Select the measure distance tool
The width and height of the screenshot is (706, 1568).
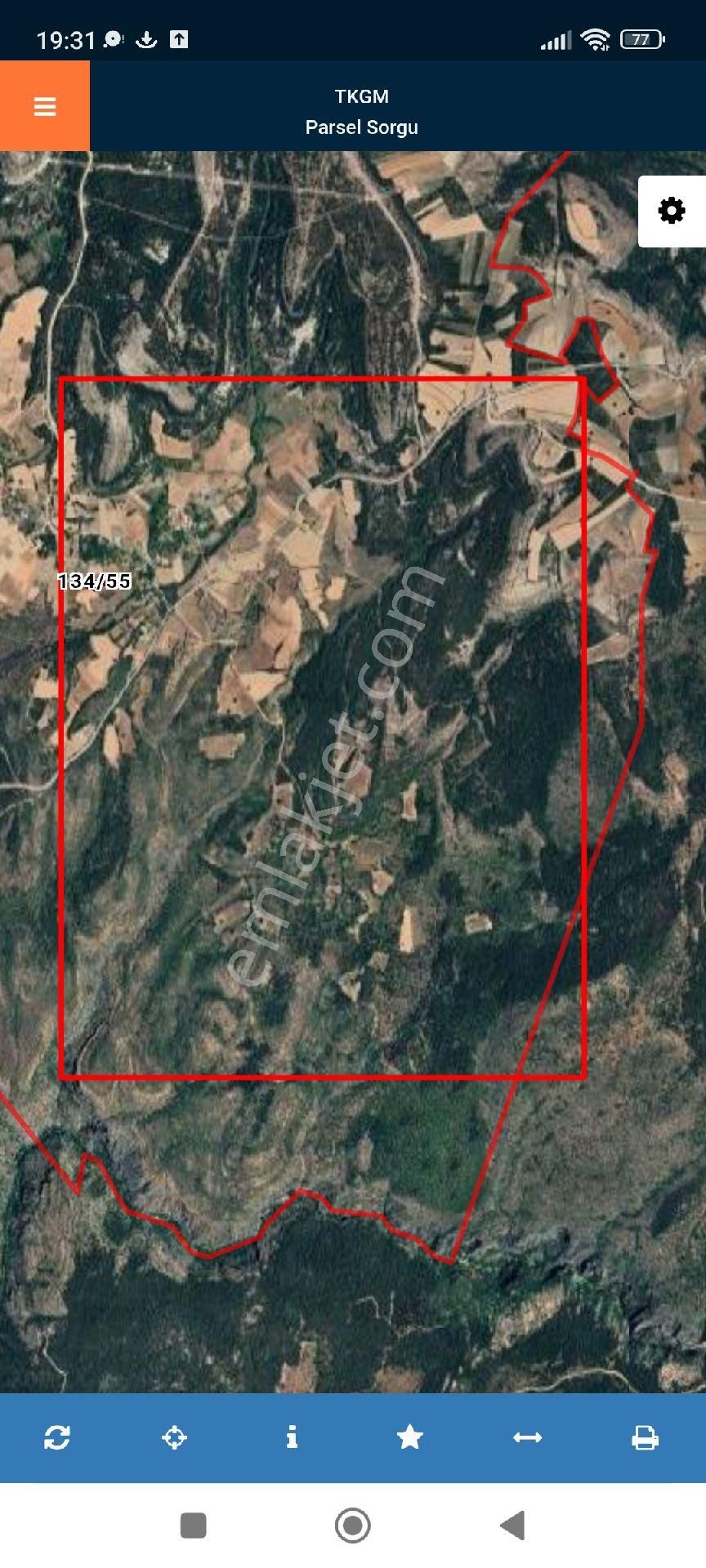point(527,1437)
